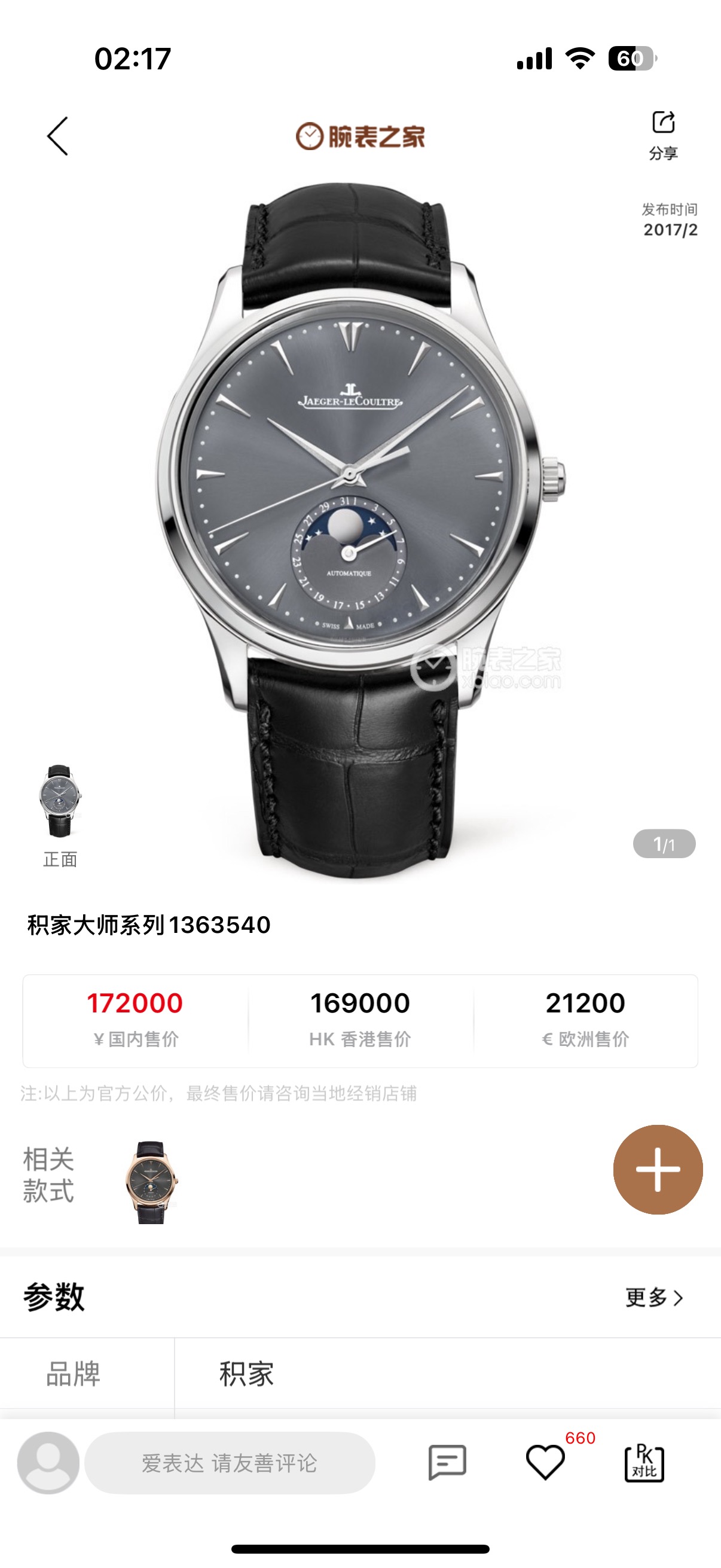
Task: Open the related rose gold watch model
Action: 151,1182
